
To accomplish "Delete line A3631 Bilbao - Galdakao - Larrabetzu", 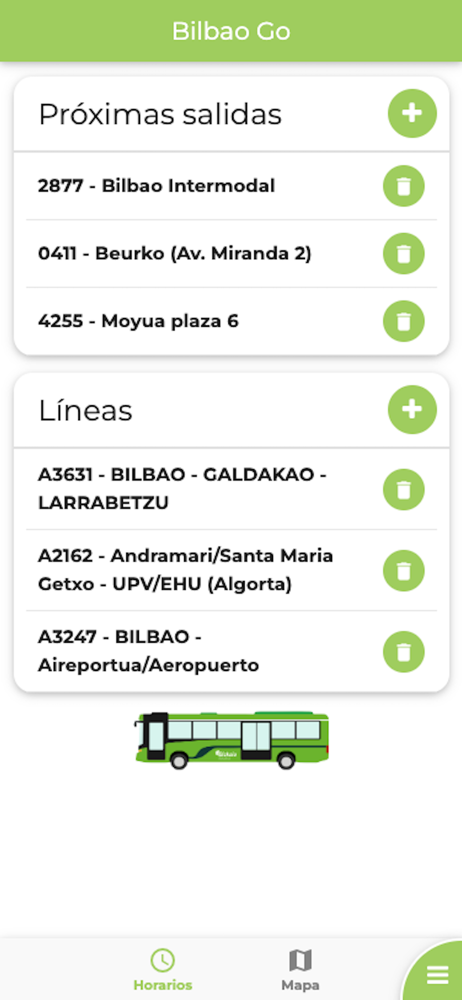I will [403, 490].
